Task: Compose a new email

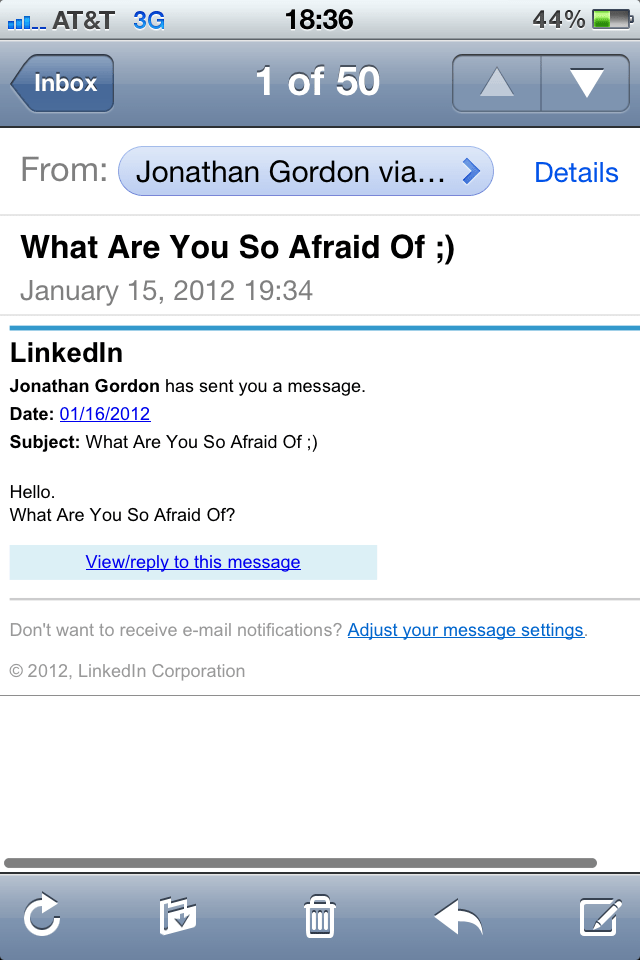Action: click(600, 914)
